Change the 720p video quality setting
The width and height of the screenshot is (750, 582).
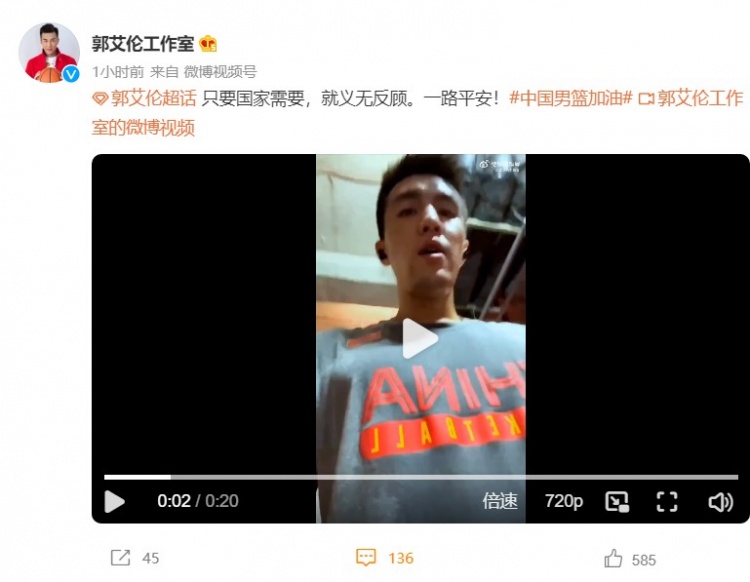point(563,501)
